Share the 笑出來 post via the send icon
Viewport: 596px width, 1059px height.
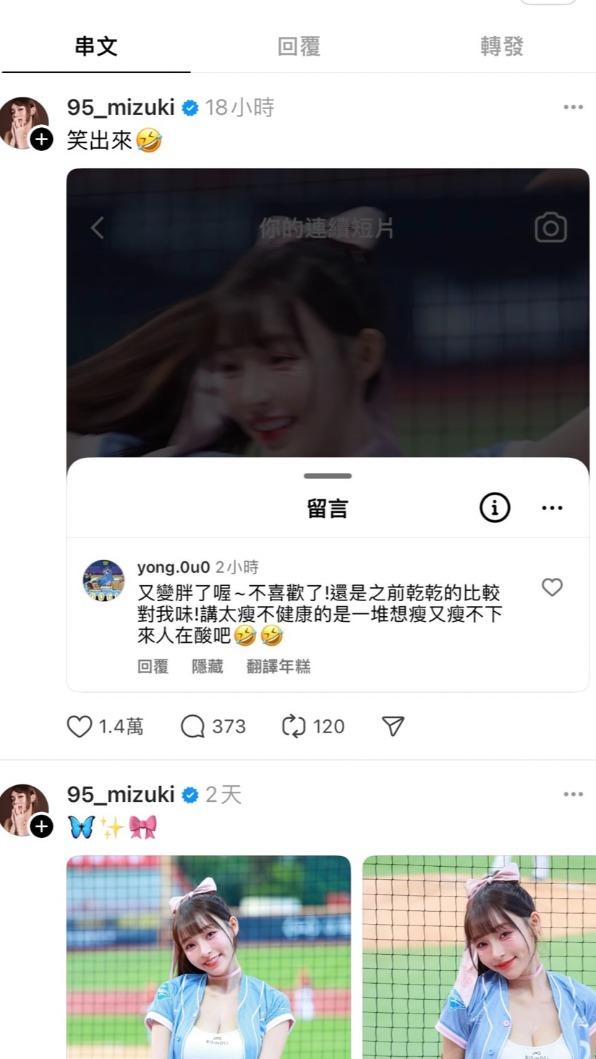click(x=393, y=727)
